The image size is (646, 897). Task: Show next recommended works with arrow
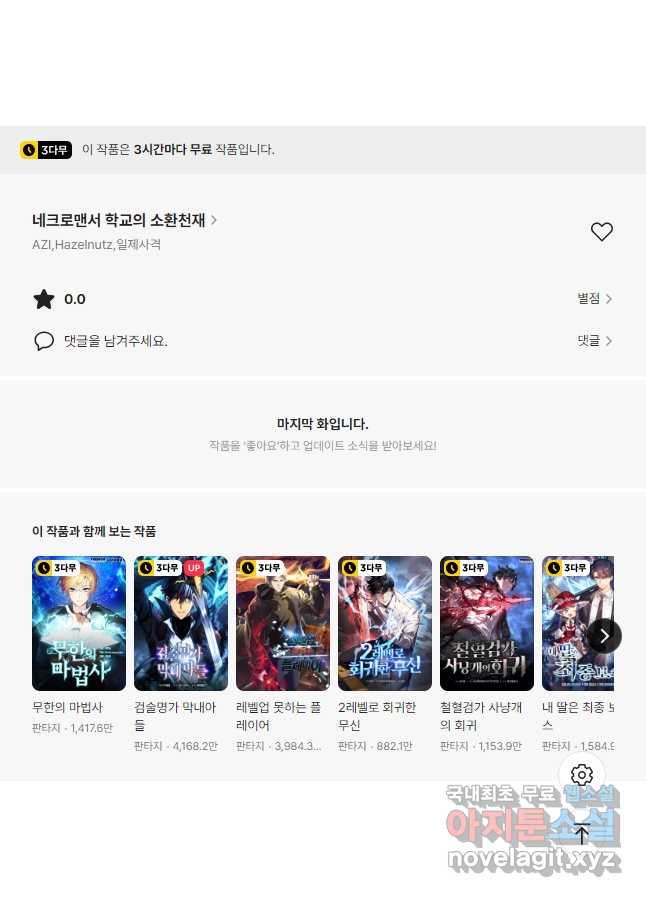point(604,636)
